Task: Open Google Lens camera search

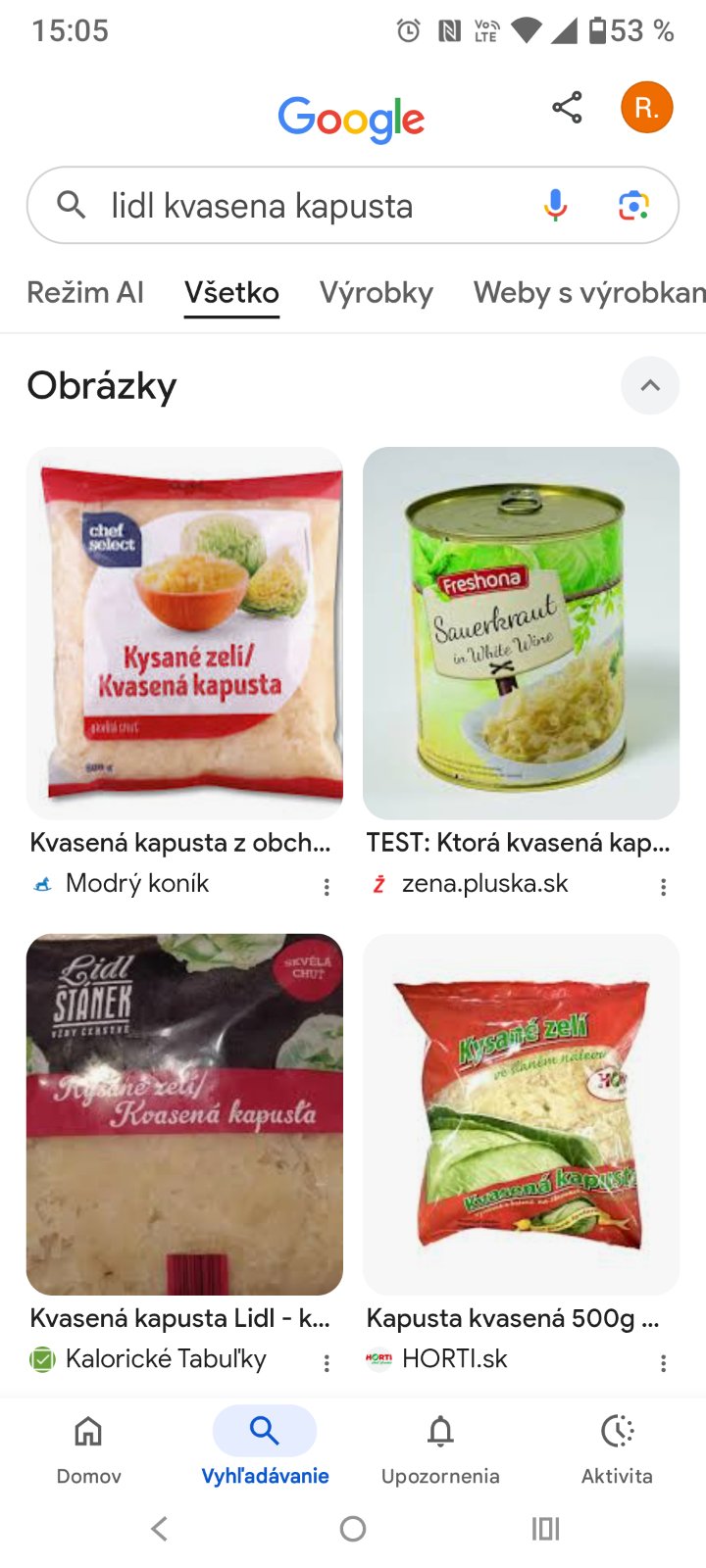Action: click(633, 206)
